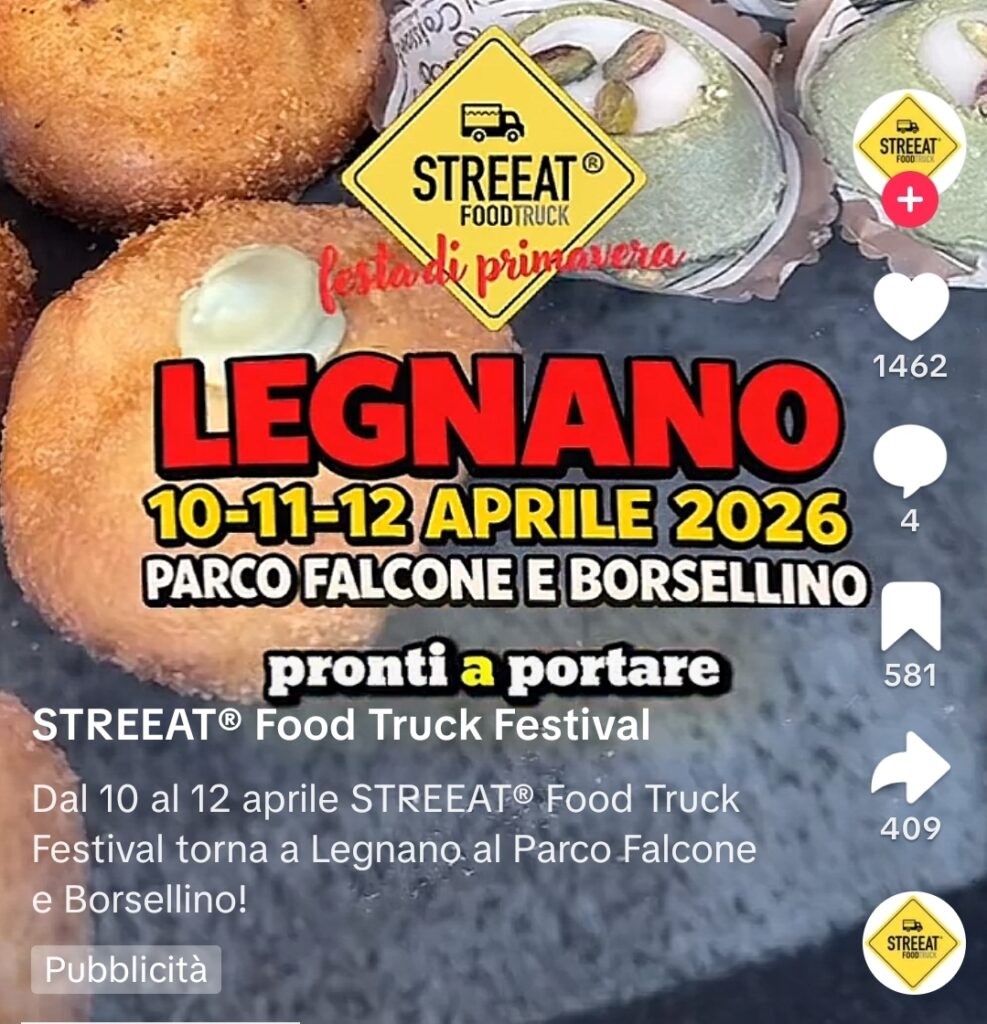
Task: Open the comments bubble
Action: [x=910, y=463]
